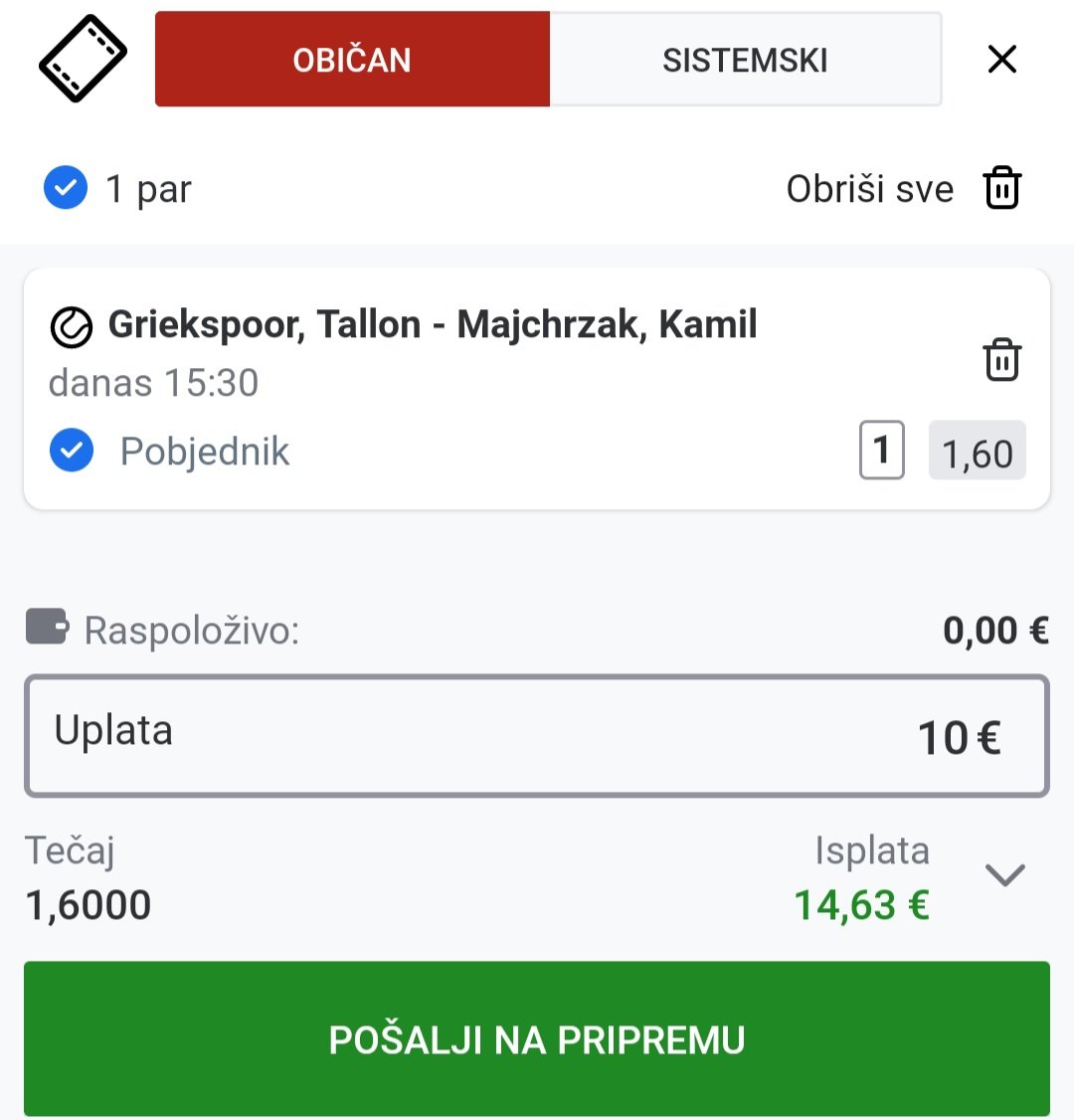Close the bet slip

click(1001, 60)
